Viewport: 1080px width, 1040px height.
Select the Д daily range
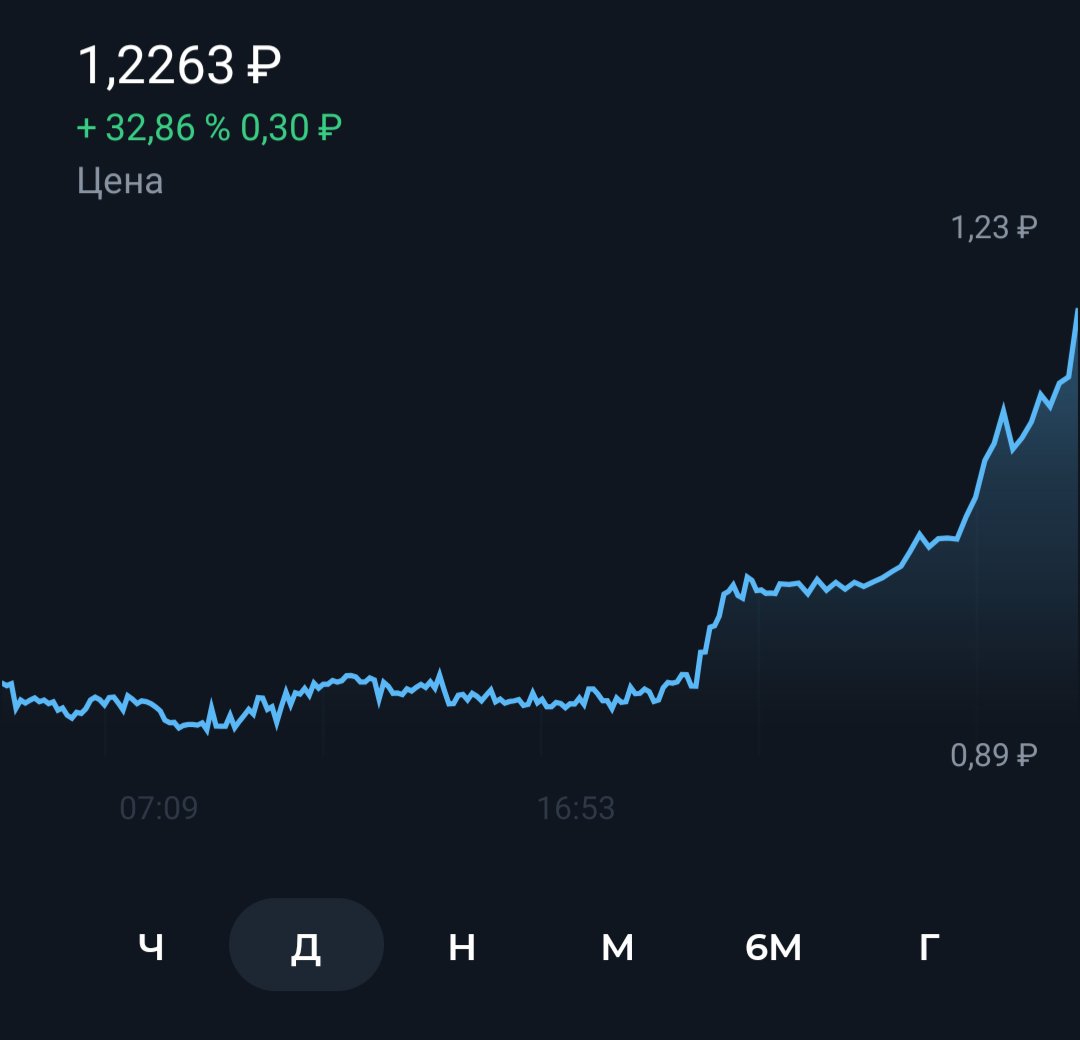[x=306, y=946]
